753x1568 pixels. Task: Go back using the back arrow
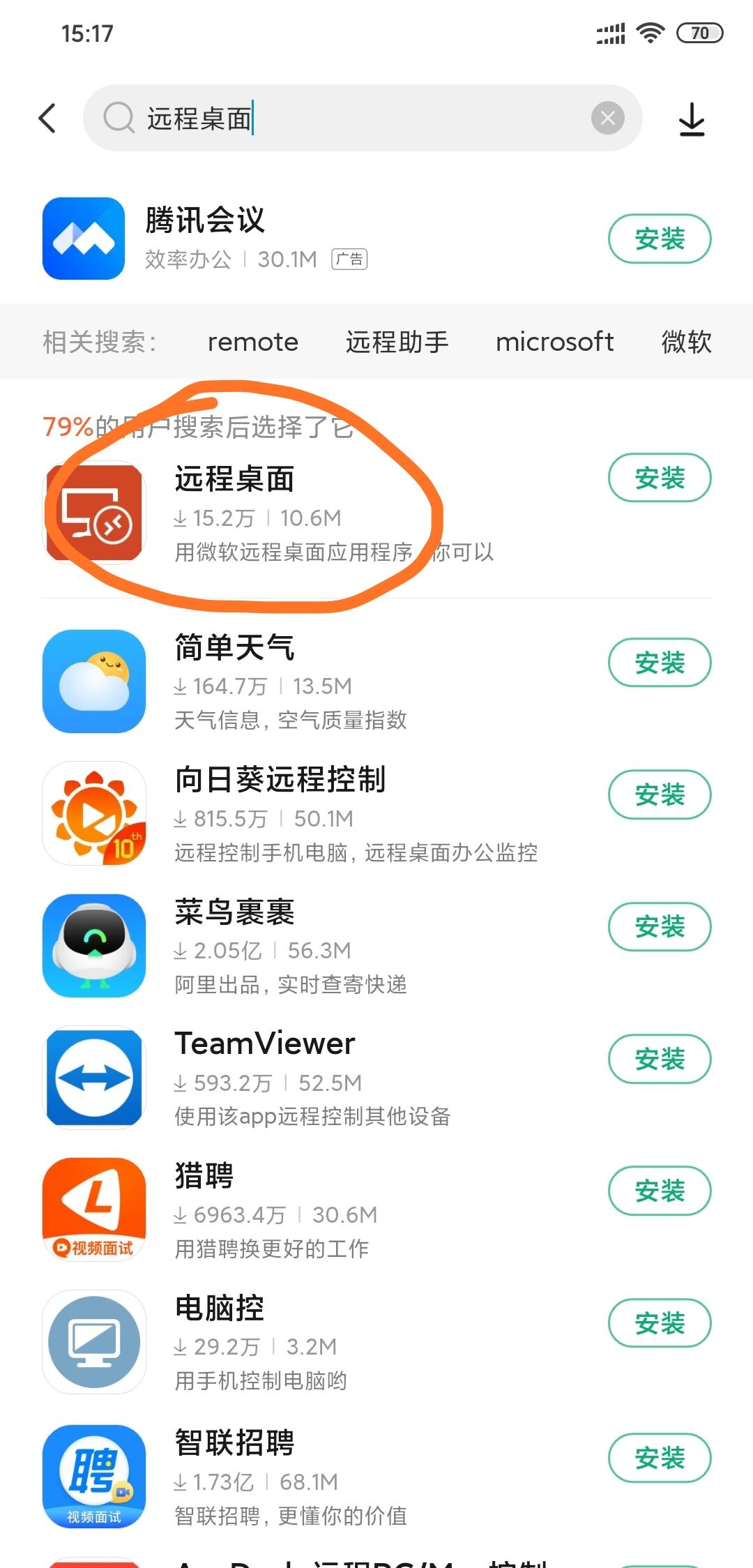47,119
